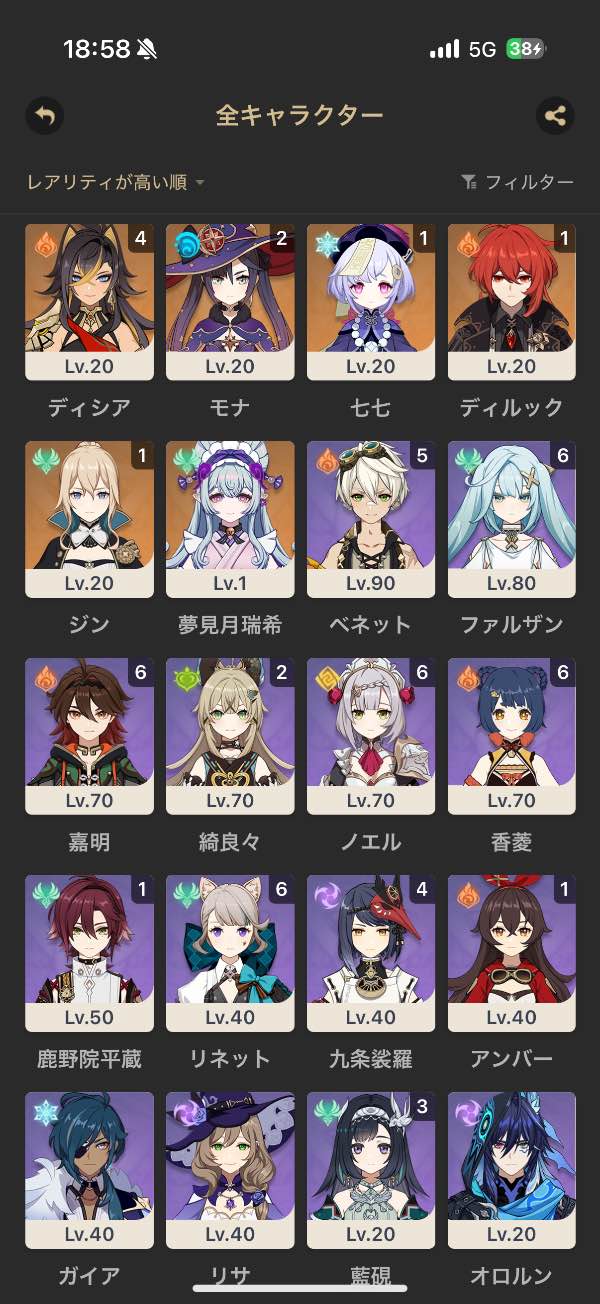The image size is (600, 1304).
Task: Open ディルック character card
Action: pos(512,302)
